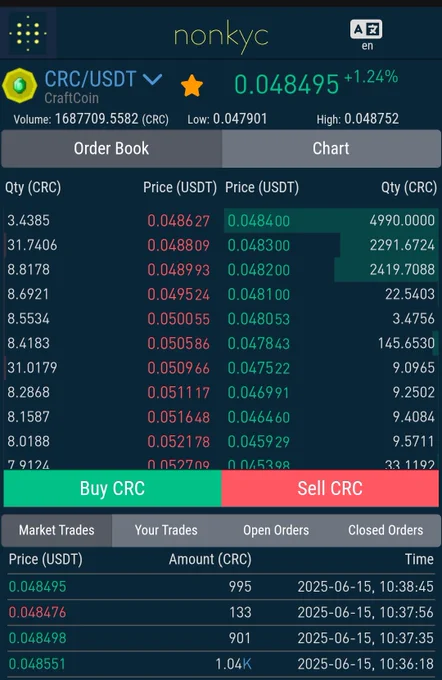Tap the Buy CRC button

[x=112, y=488]
